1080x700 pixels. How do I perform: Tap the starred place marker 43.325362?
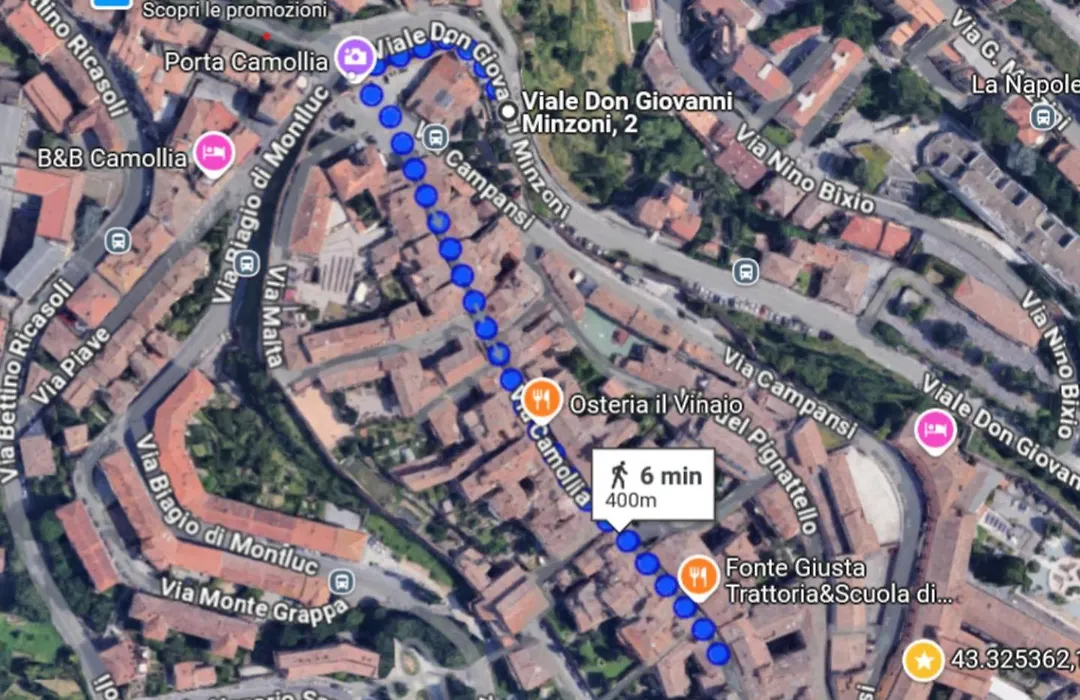[x=923, y=660]
